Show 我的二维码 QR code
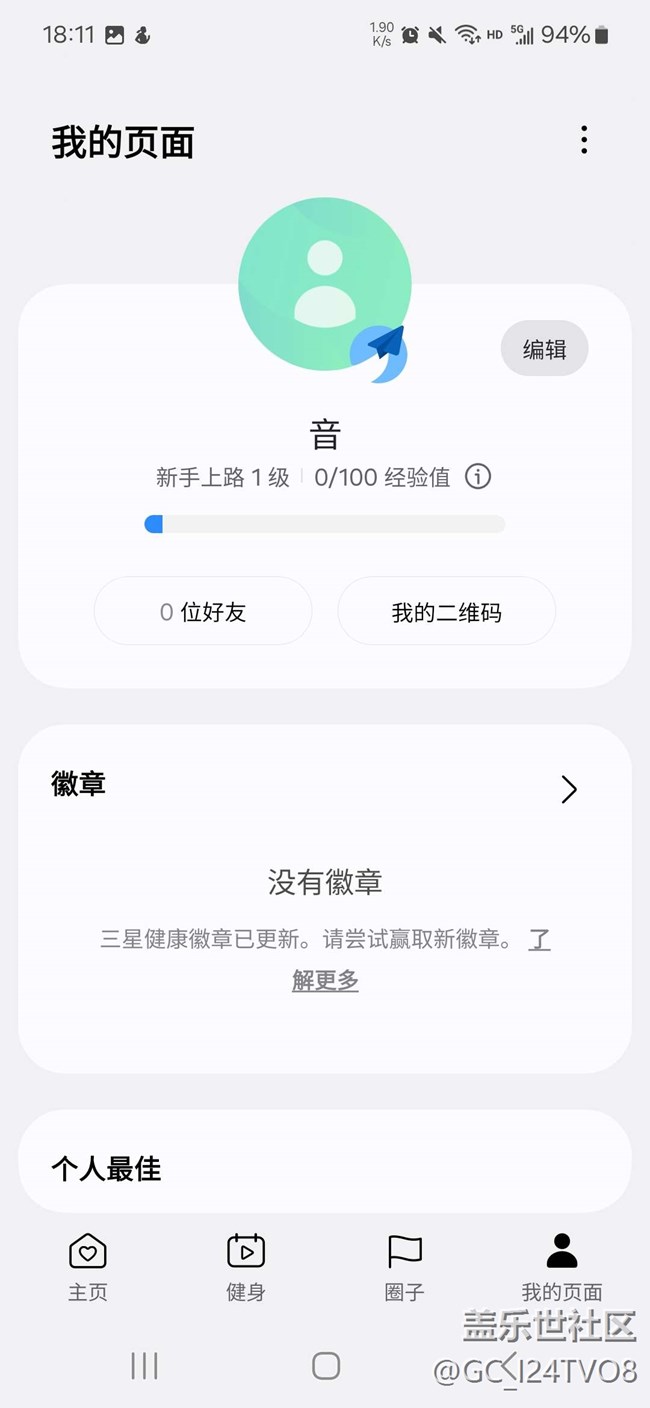Screen dimensions: 650x1408 (x=446, y=612)
